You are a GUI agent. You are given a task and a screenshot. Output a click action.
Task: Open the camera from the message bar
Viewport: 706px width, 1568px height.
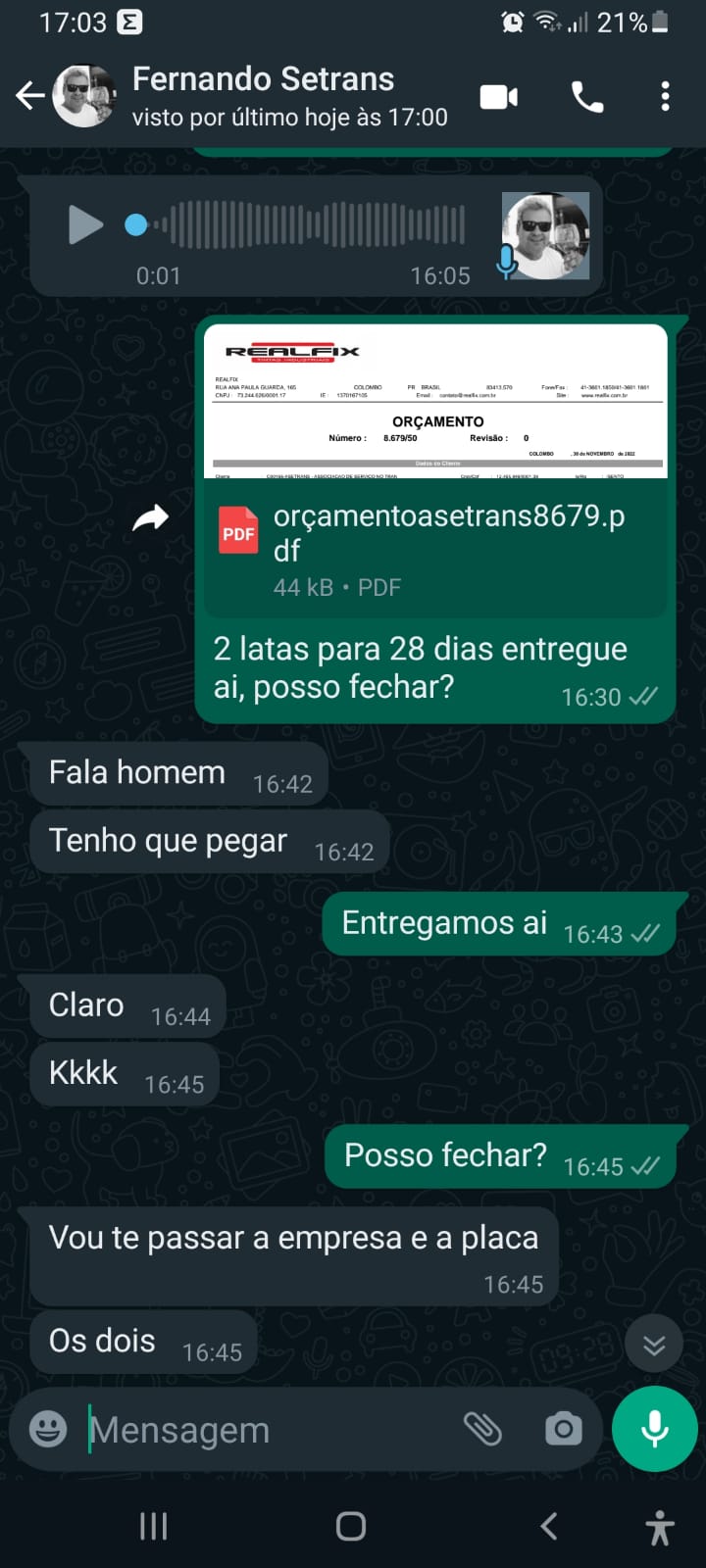[563, 1429]
